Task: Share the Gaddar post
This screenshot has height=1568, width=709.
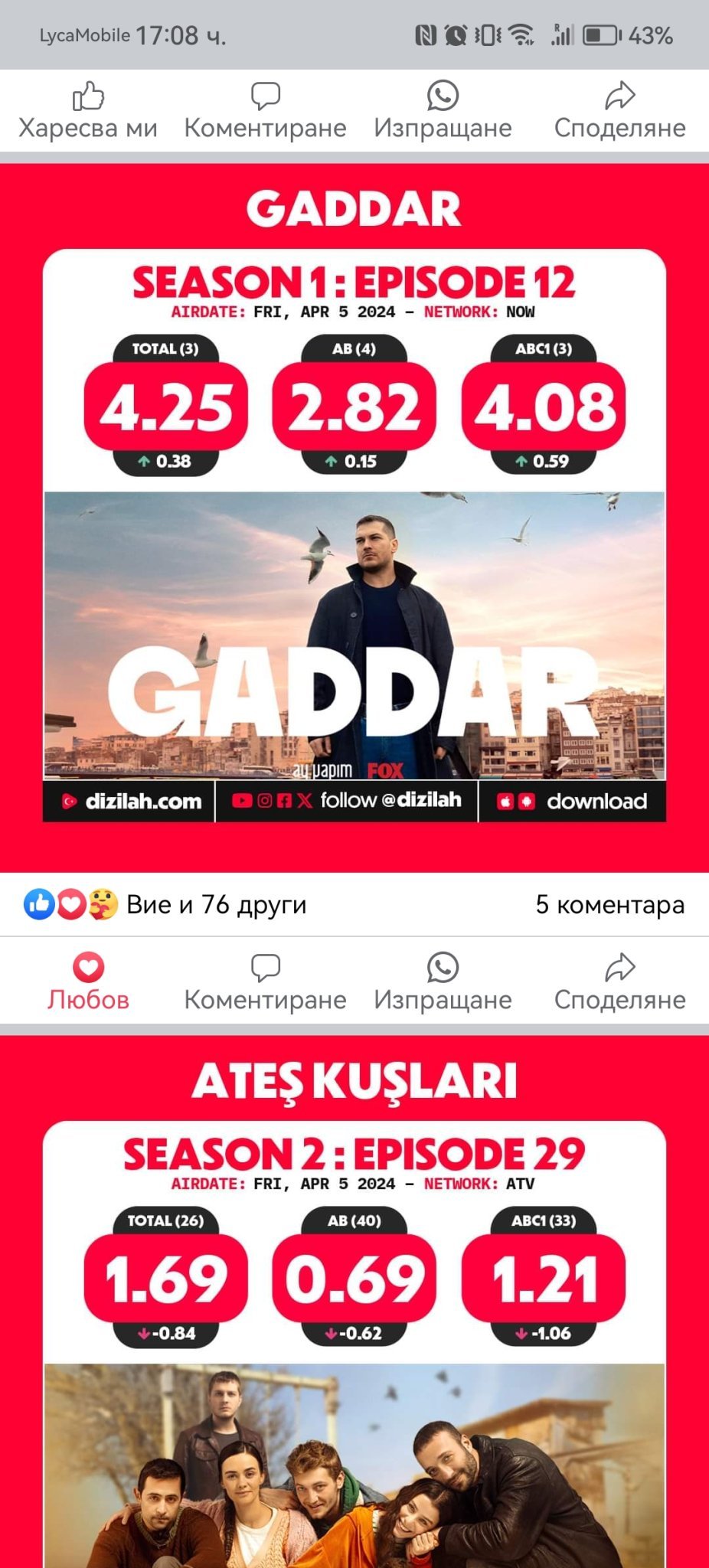Action: (619, 982)
